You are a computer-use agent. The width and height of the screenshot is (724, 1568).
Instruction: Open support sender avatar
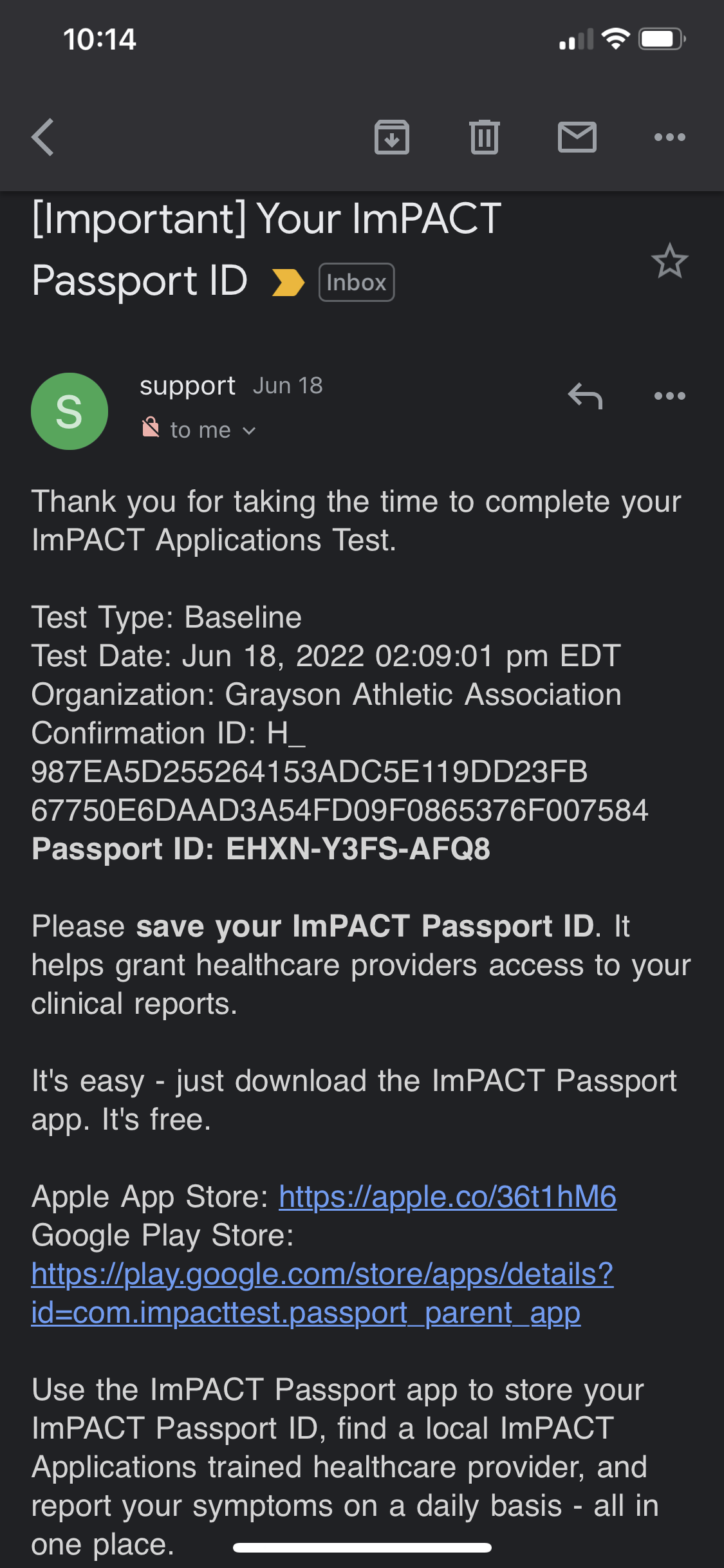(x=70, y=411)
